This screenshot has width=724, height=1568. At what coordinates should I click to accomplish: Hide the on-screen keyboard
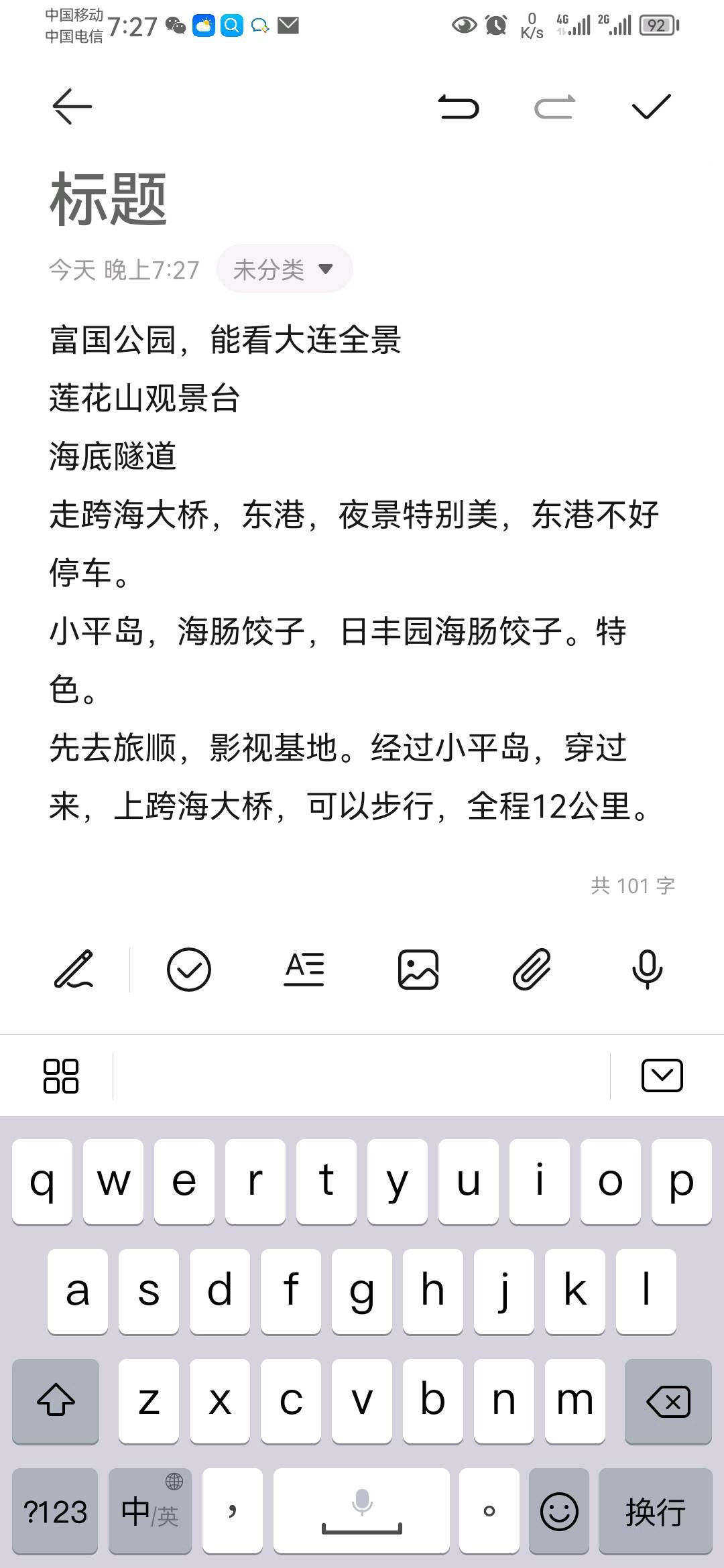[x=662, y=1076]
